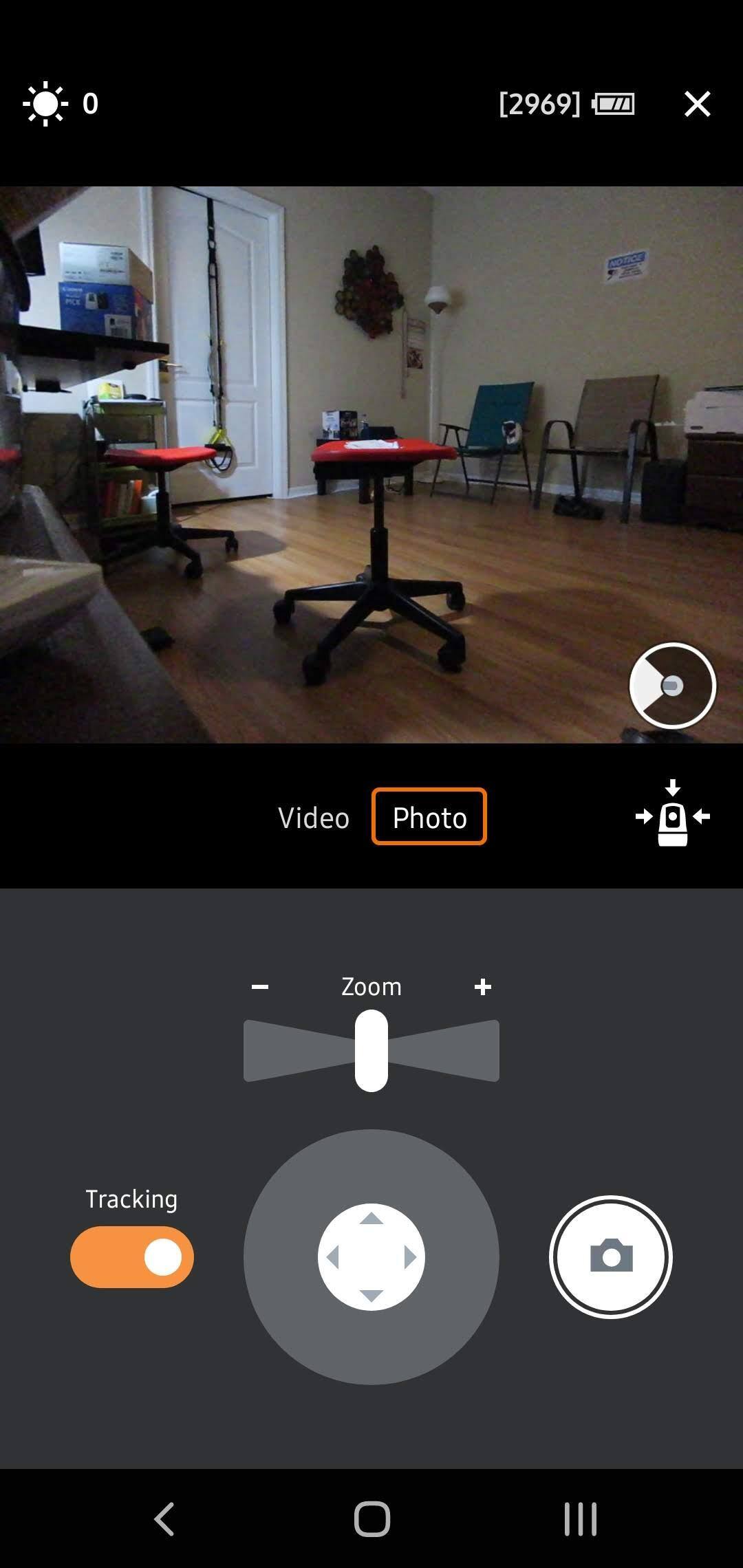
Task: Recenter the camera head position
Action: [672, 814]
